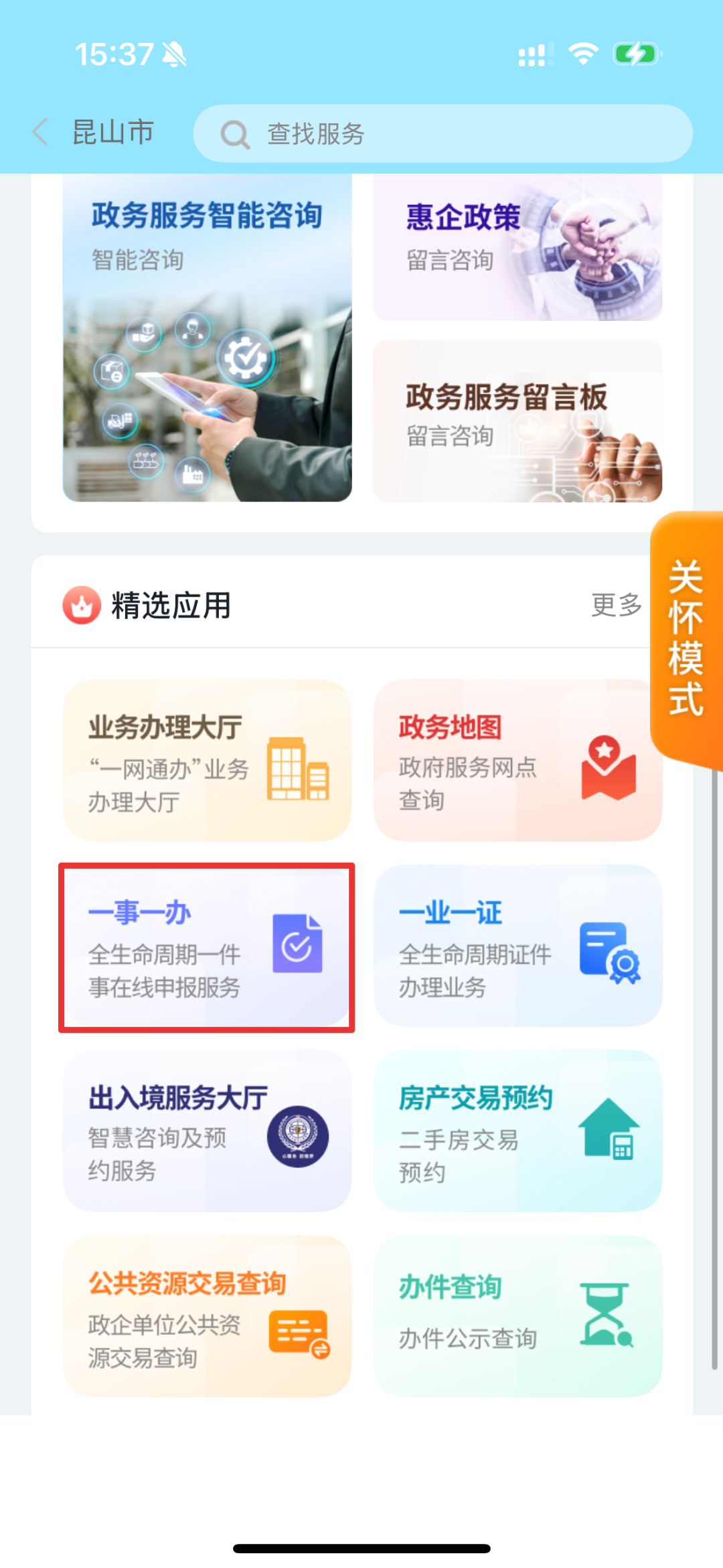
Task: Select the 一事一办 card
Action: [x=207, y=947]
